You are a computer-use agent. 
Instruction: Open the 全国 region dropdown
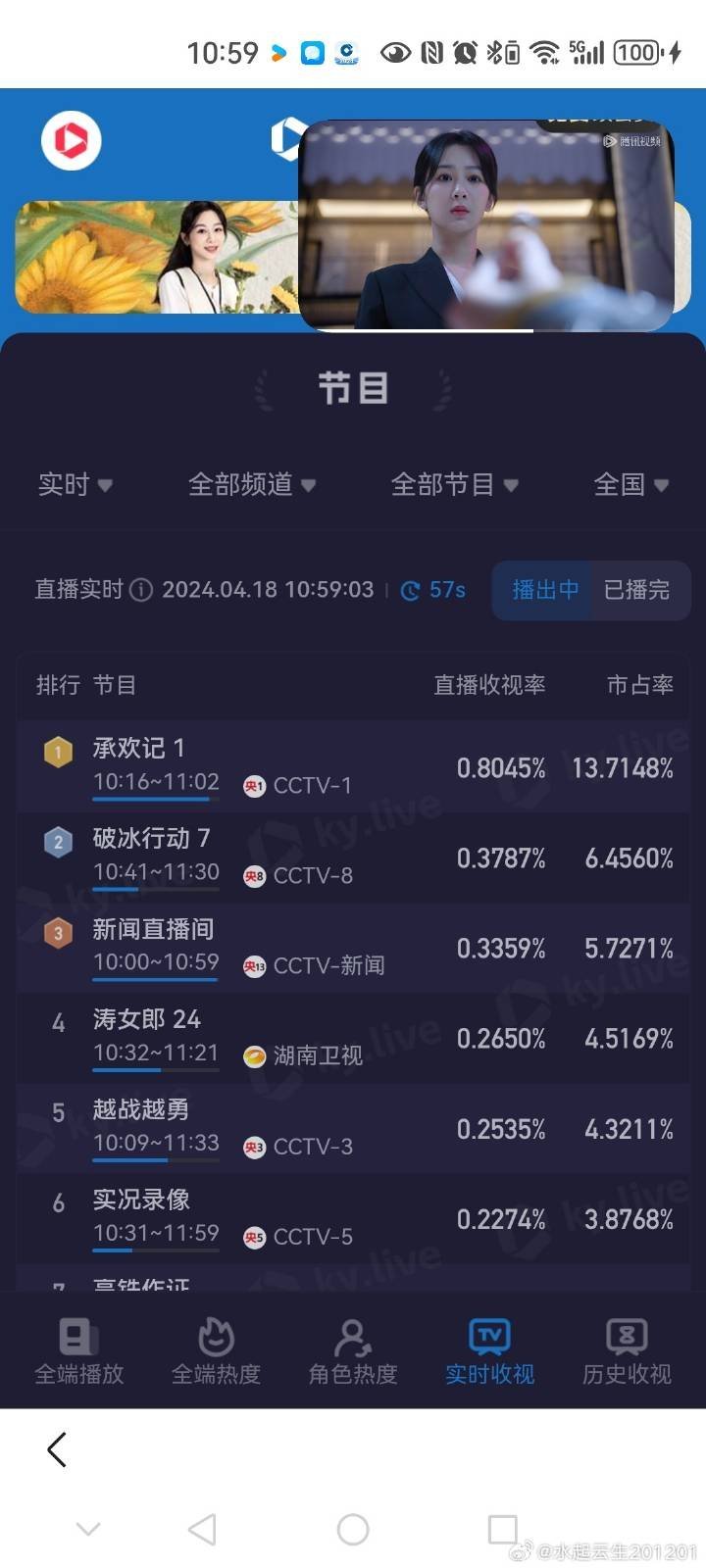point(631,484)
